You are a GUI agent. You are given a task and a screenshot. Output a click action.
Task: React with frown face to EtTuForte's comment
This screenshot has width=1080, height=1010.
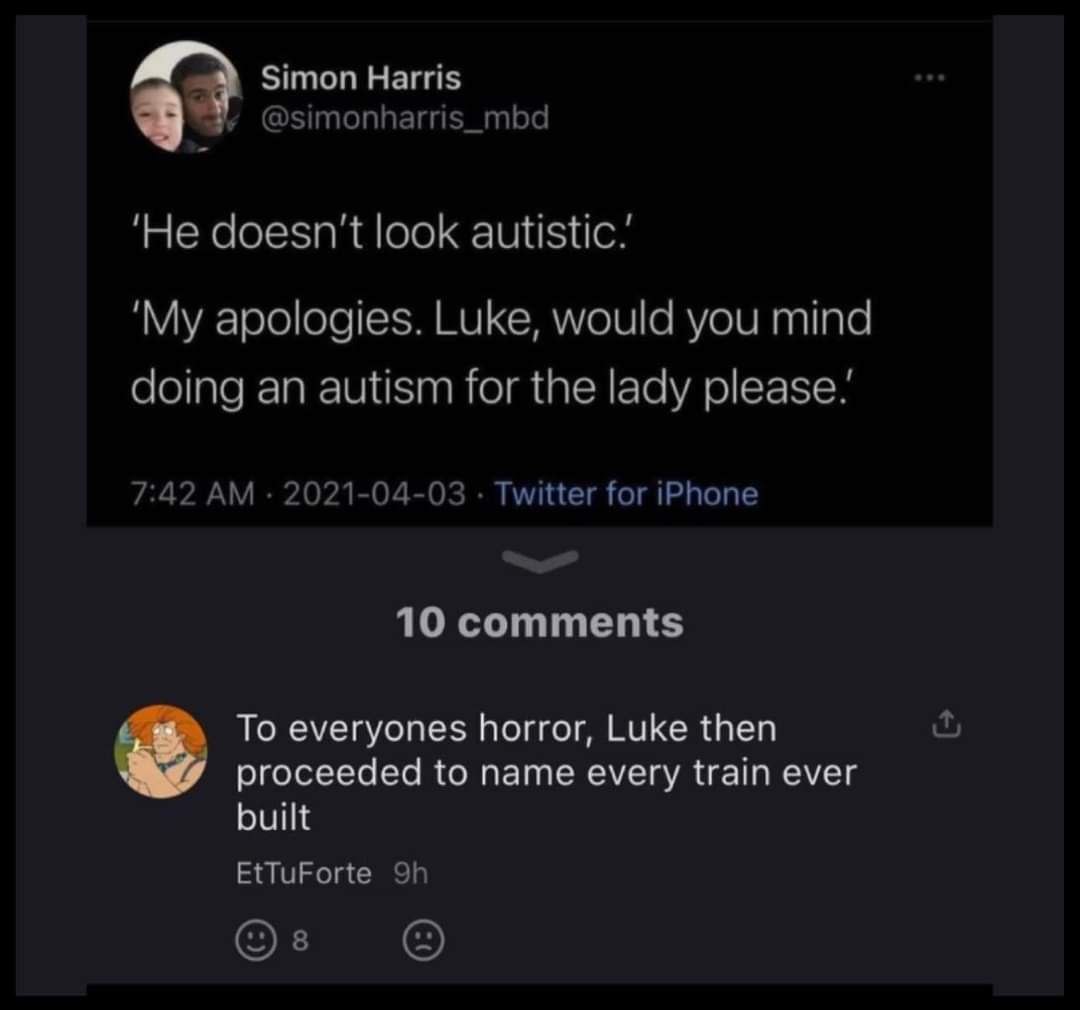click(421, 940)
